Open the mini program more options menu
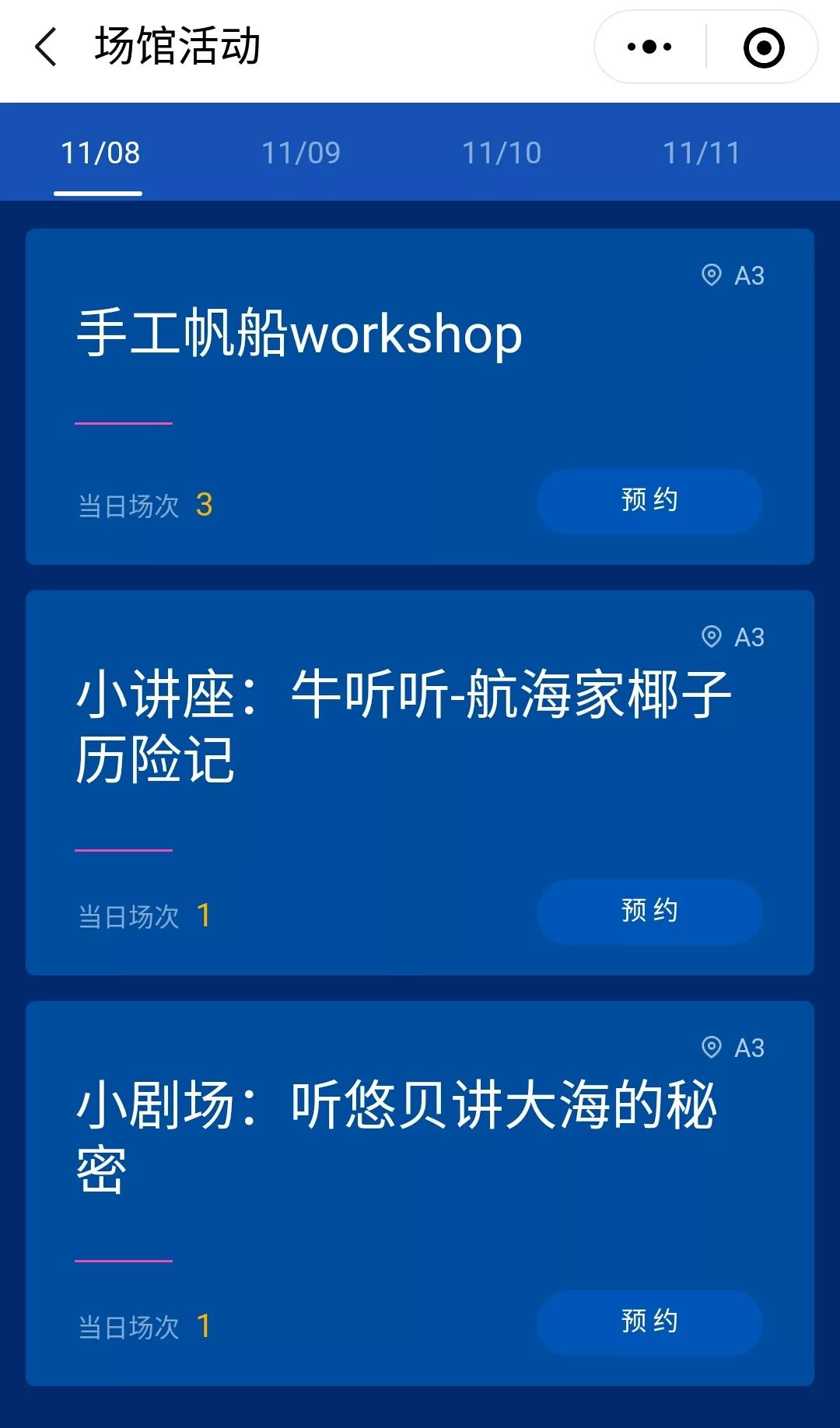Viewport: 840px width, 1428px height. point(649,47)
